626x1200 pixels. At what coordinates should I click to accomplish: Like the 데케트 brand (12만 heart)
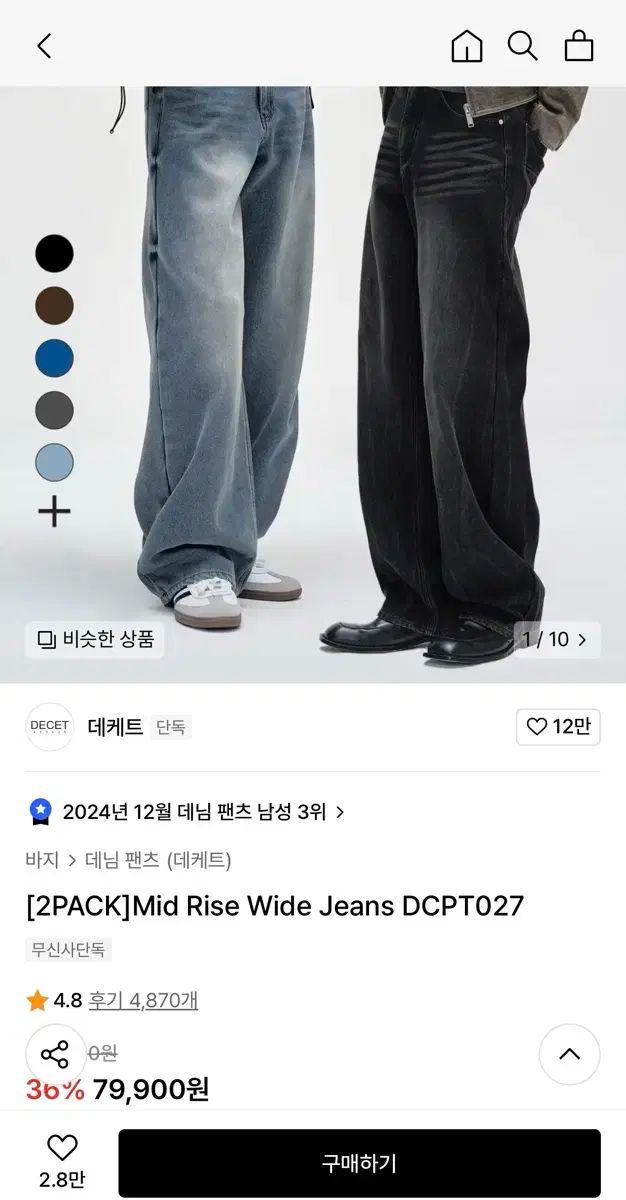tap(559, 727)
